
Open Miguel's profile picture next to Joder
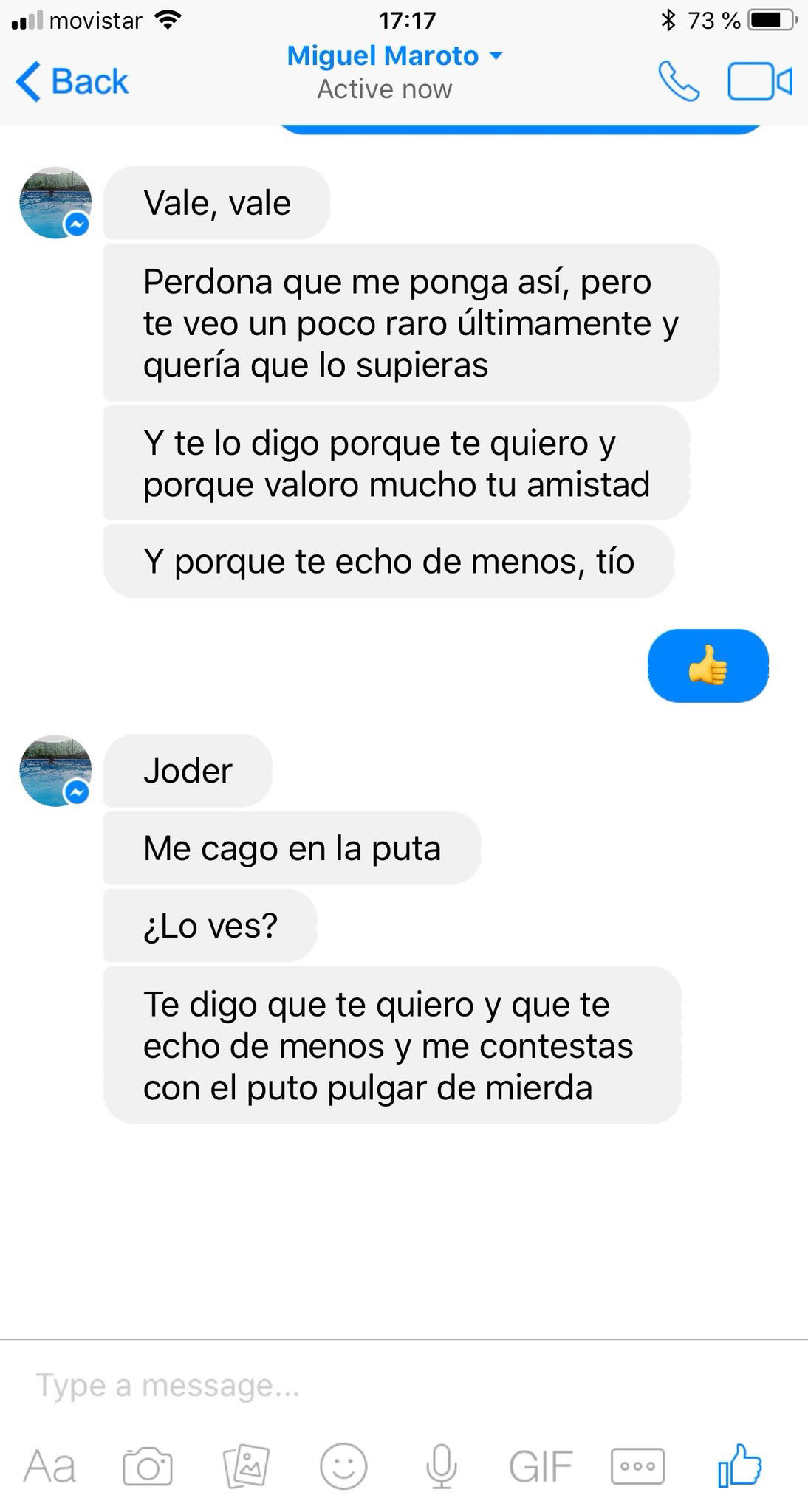pos(55,770)
